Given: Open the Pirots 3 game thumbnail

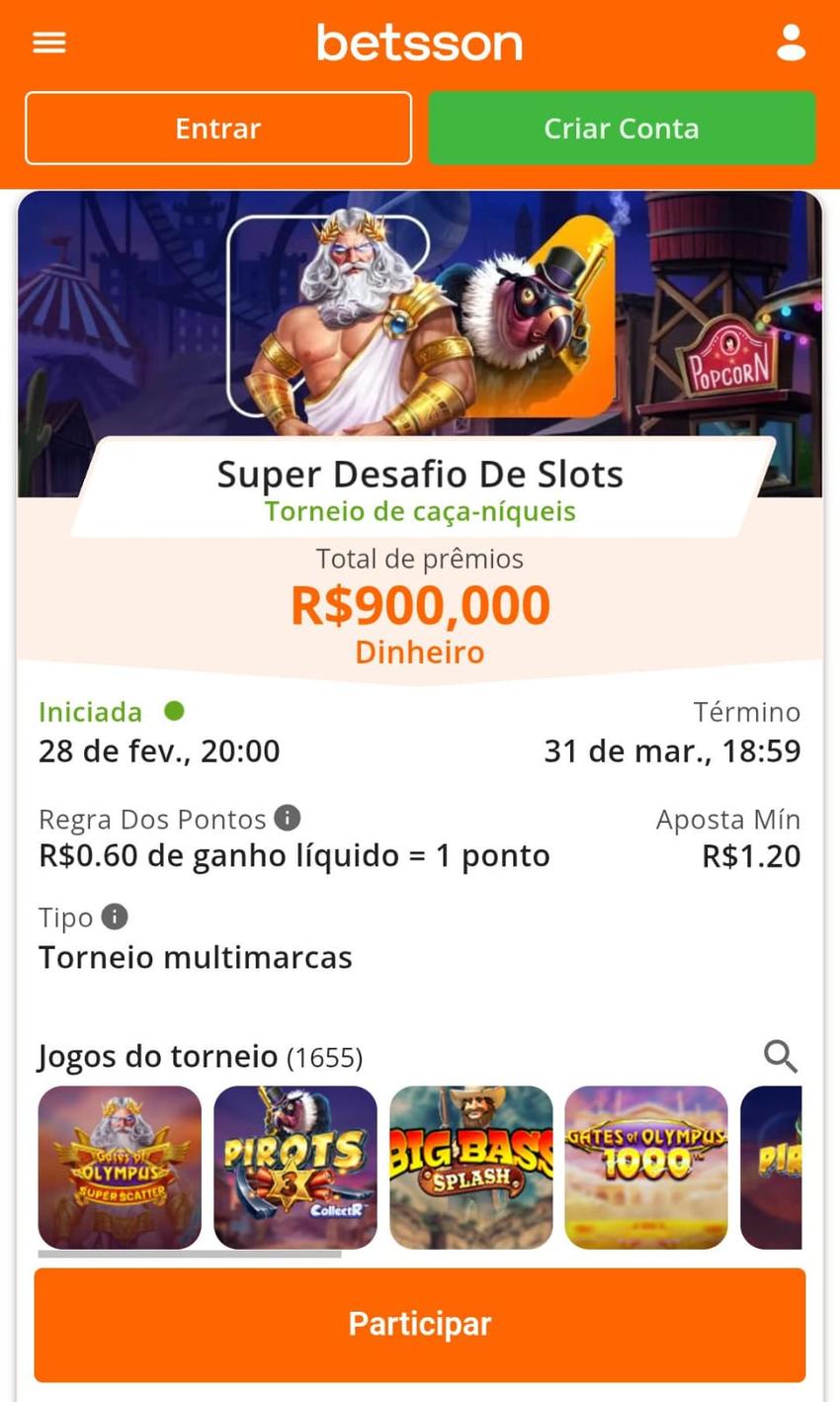Looking at the screenshot, I should [294, 1167].
